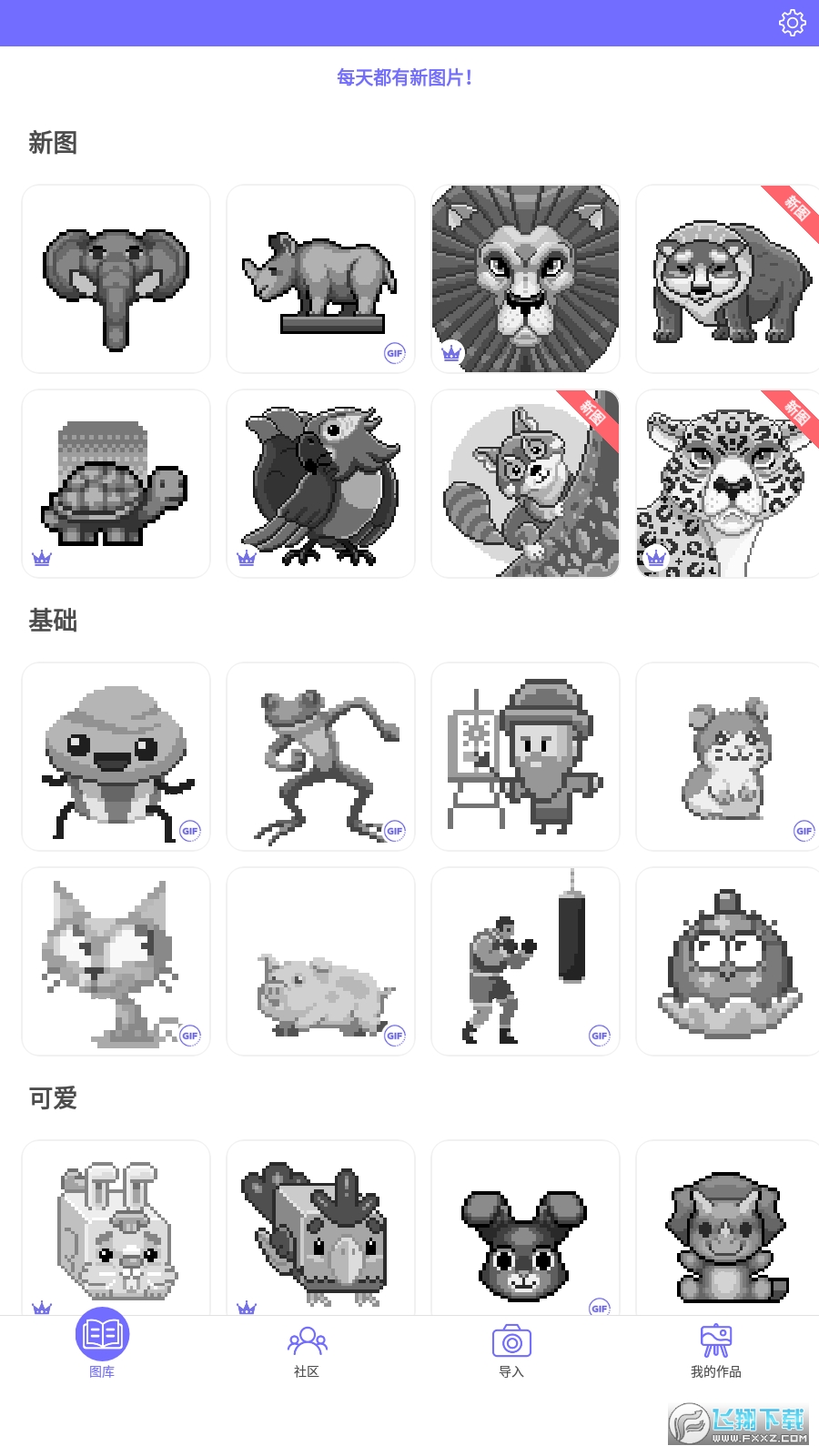Switch to the 社区 community tab
The height and width of the screenshot is (1456, 819).
point(307,1350)
